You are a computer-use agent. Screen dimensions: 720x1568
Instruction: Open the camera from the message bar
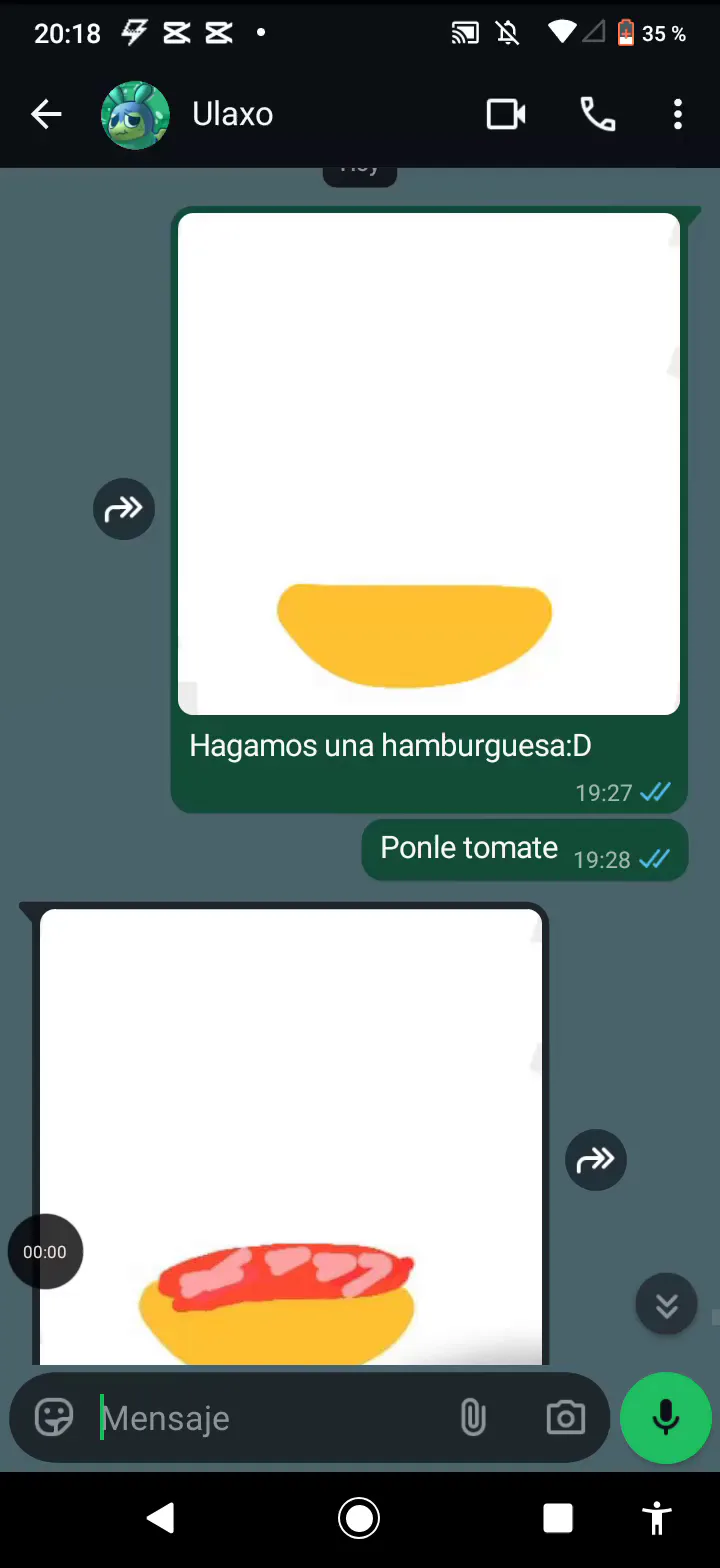pos(565,1417)
